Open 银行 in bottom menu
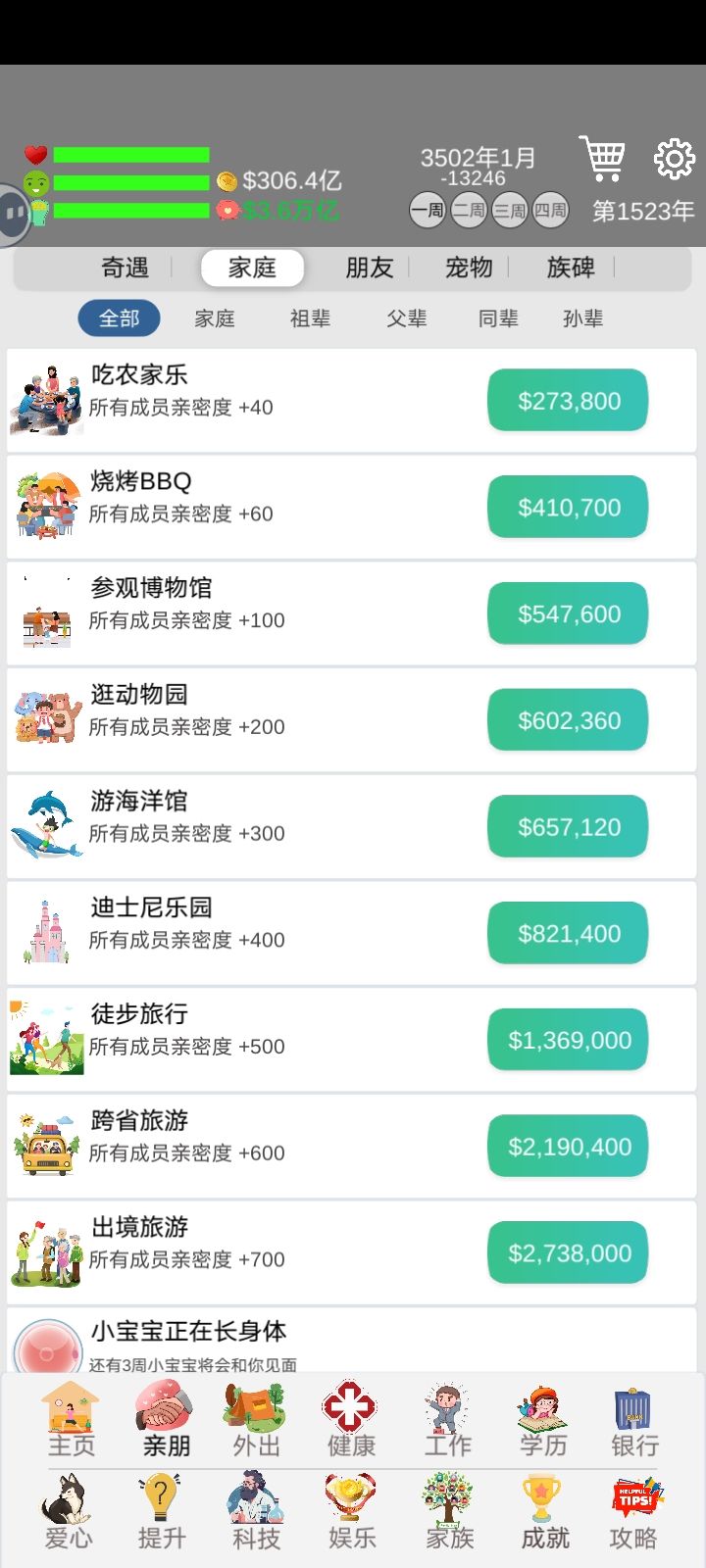The image size is (706, 1568). pos(634,1420)
